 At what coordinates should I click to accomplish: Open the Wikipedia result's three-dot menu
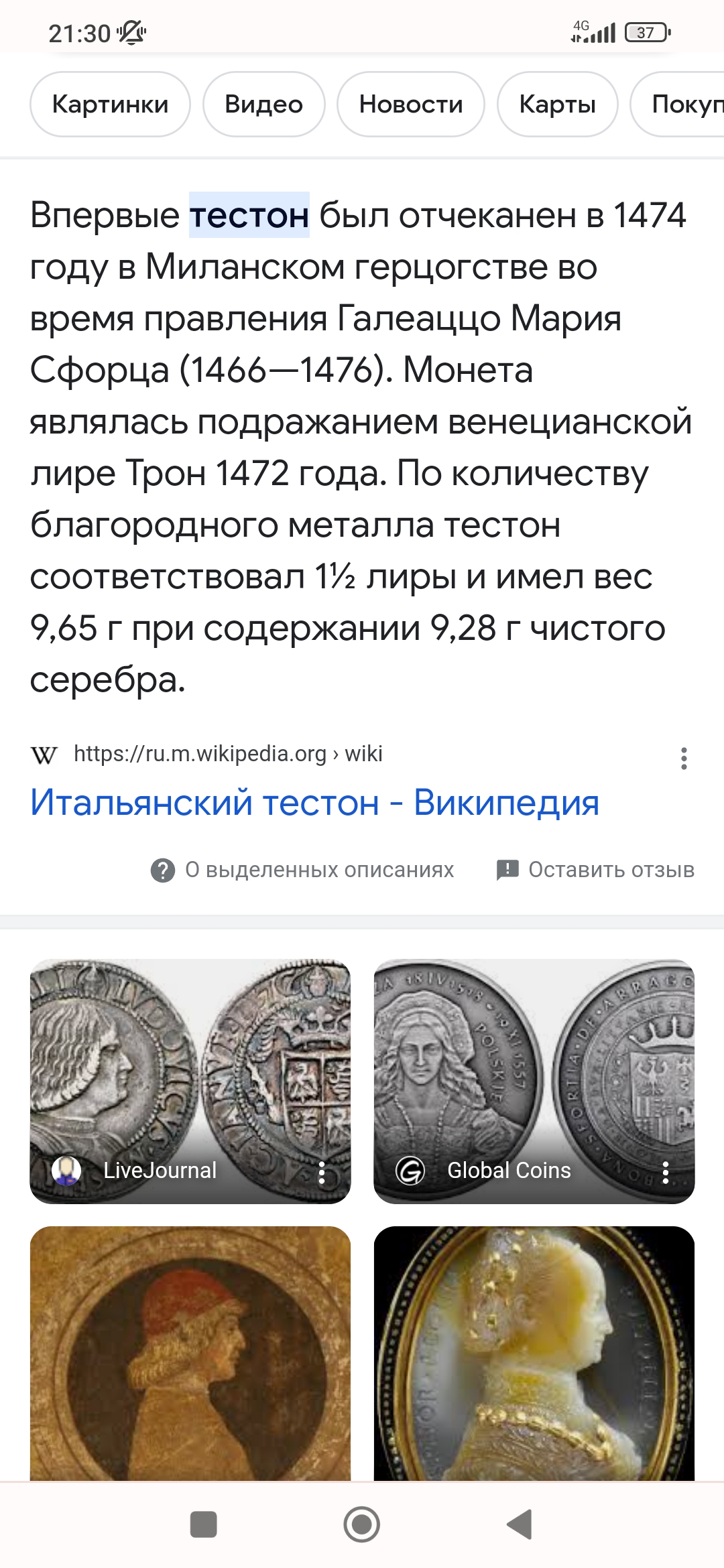point(684,759)
